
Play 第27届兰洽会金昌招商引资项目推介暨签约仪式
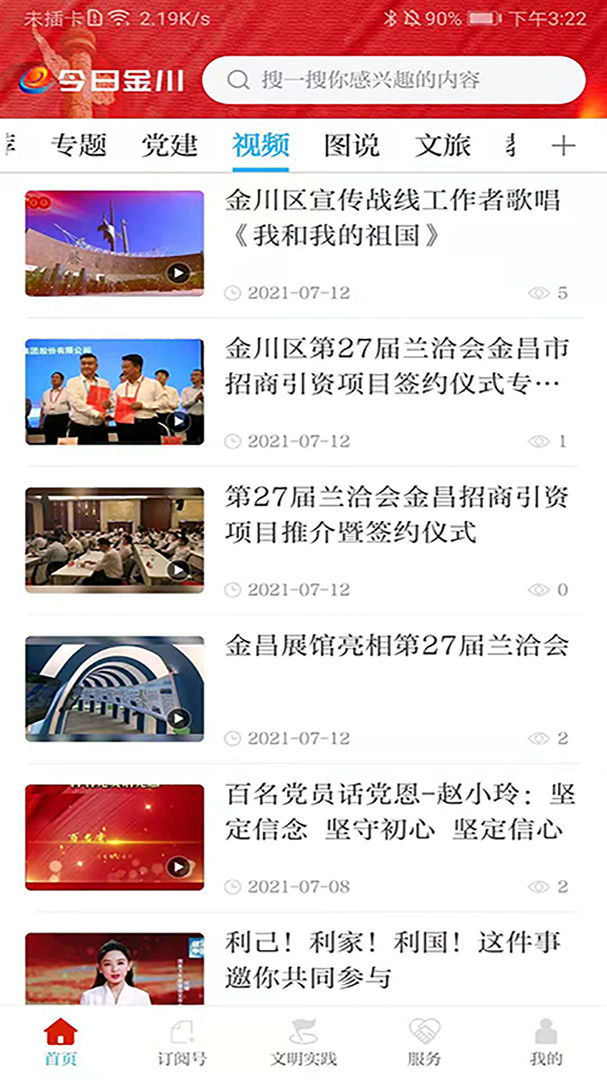pos(393,514)
